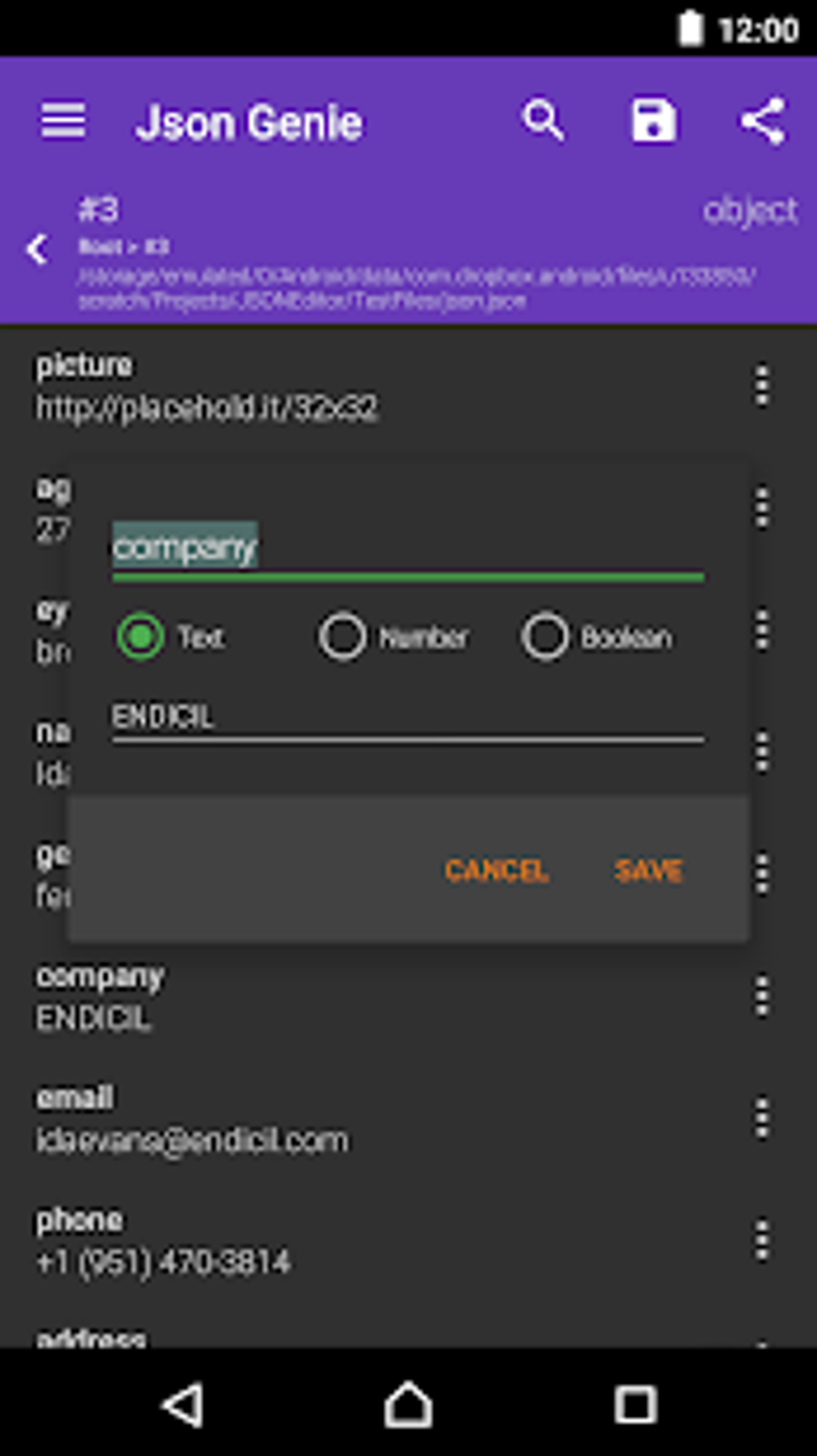Save the file with floppy icon
The height and width of the screenshot is (1456, 817).
tap(654, 121)
